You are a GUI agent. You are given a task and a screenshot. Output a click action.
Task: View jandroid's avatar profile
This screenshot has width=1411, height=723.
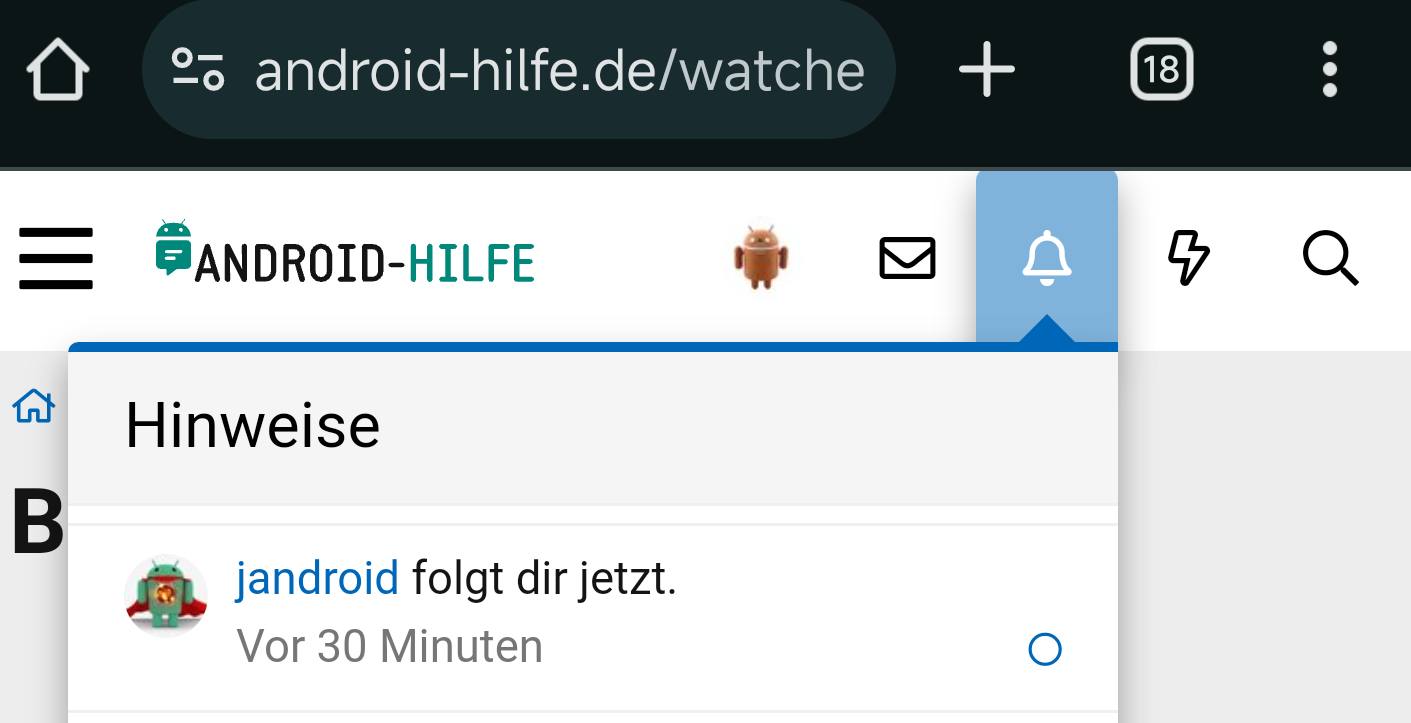(166, 596)
